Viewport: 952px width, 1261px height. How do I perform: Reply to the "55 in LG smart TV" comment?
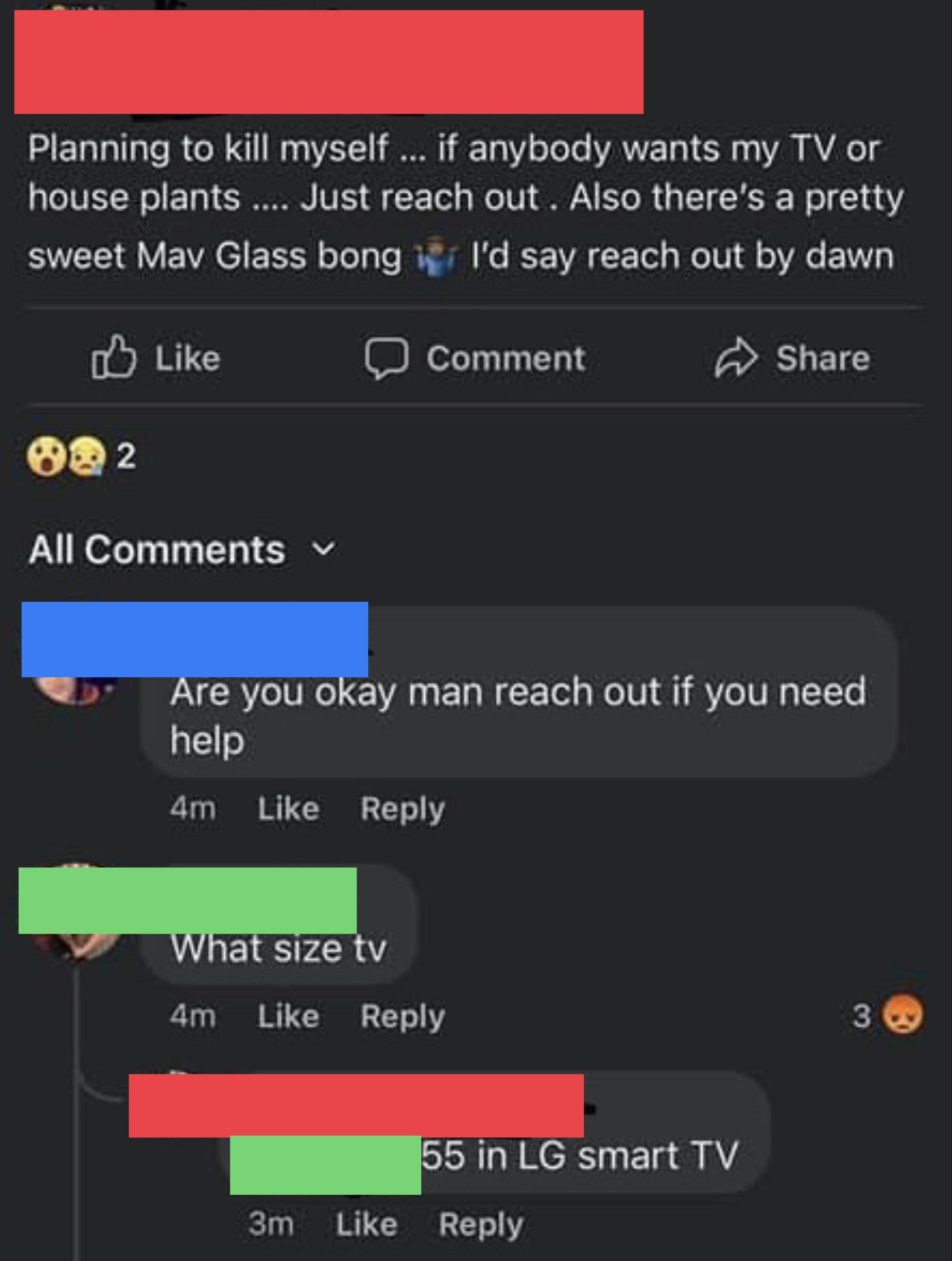tap(481, 1224)
